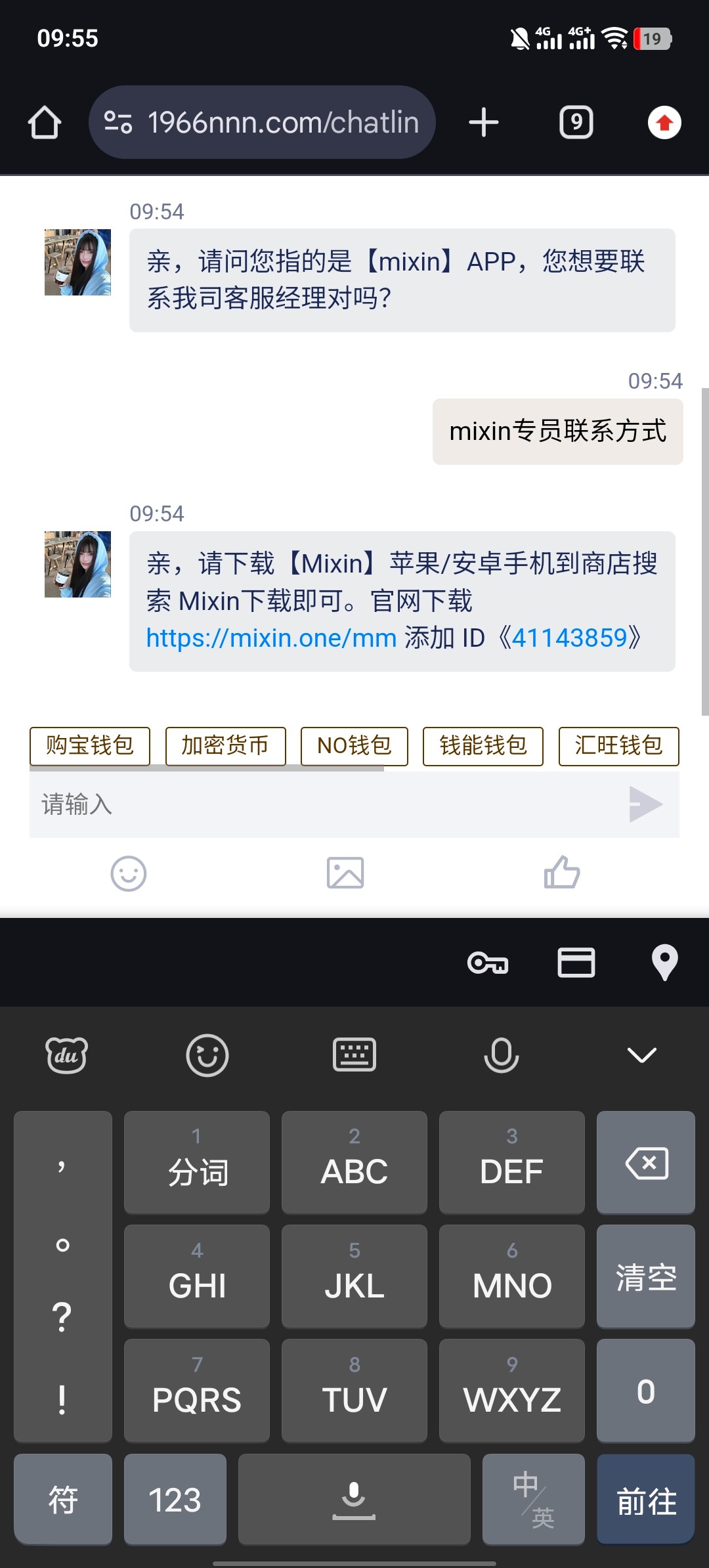Tap the ID 41143859 link
This screenshot has width=709, height=1568.
pyautogui.click(x=569, y=638)
